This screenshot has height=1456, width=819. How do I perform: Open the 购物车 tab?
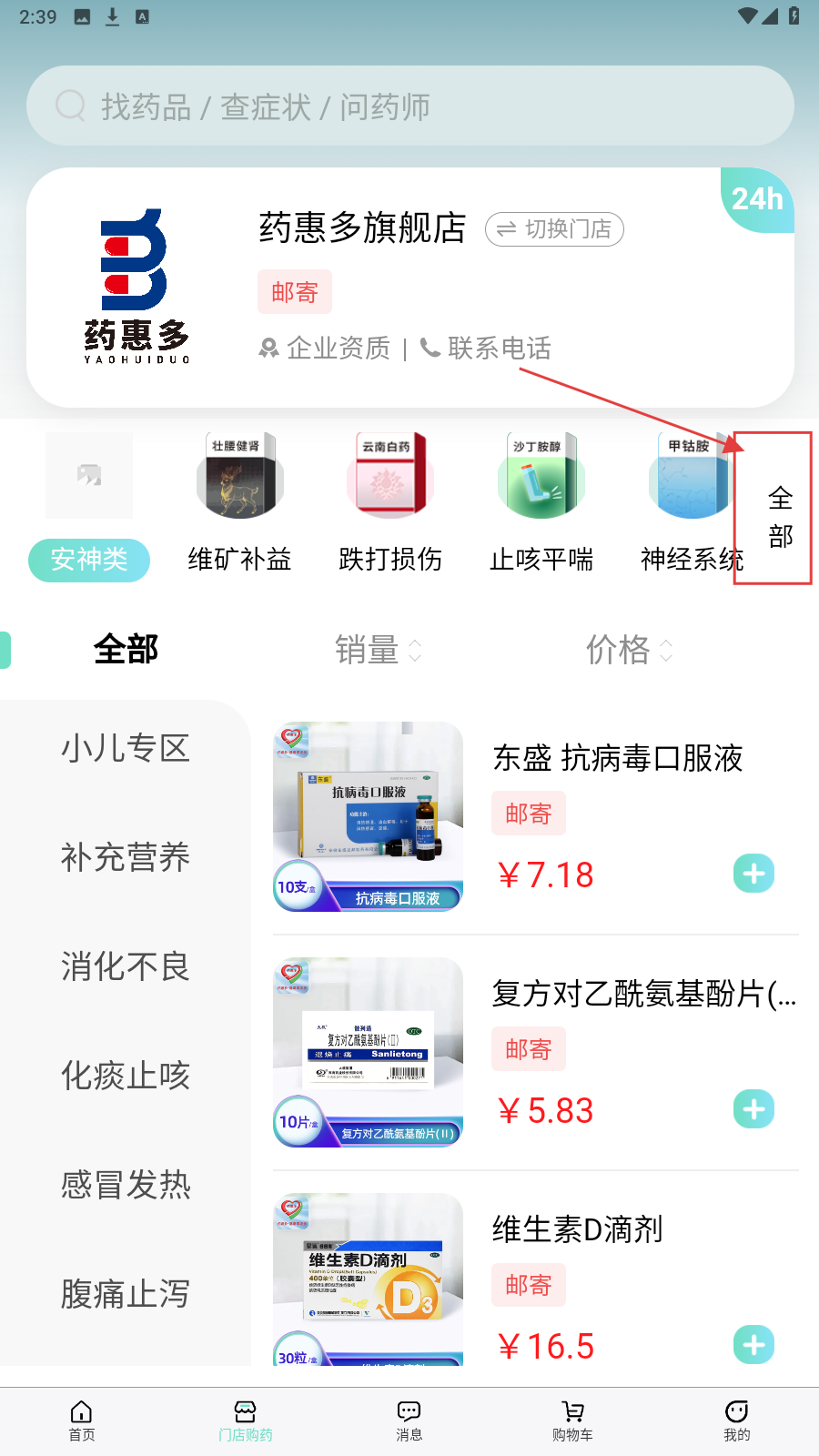coord(572,1421)
